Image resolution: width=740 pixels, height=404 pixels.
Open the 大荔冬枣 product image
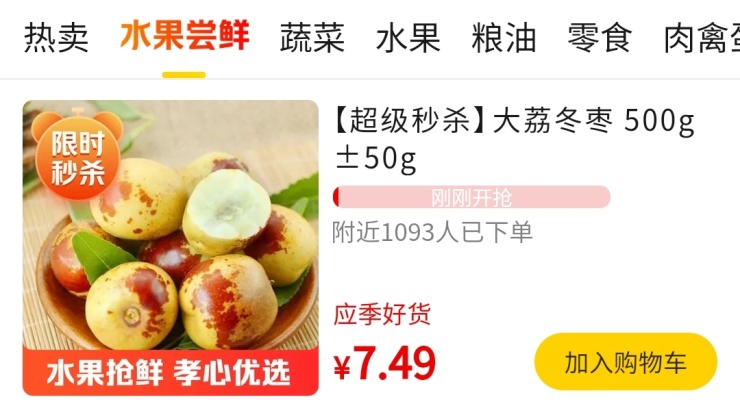[x=170, y=248]
